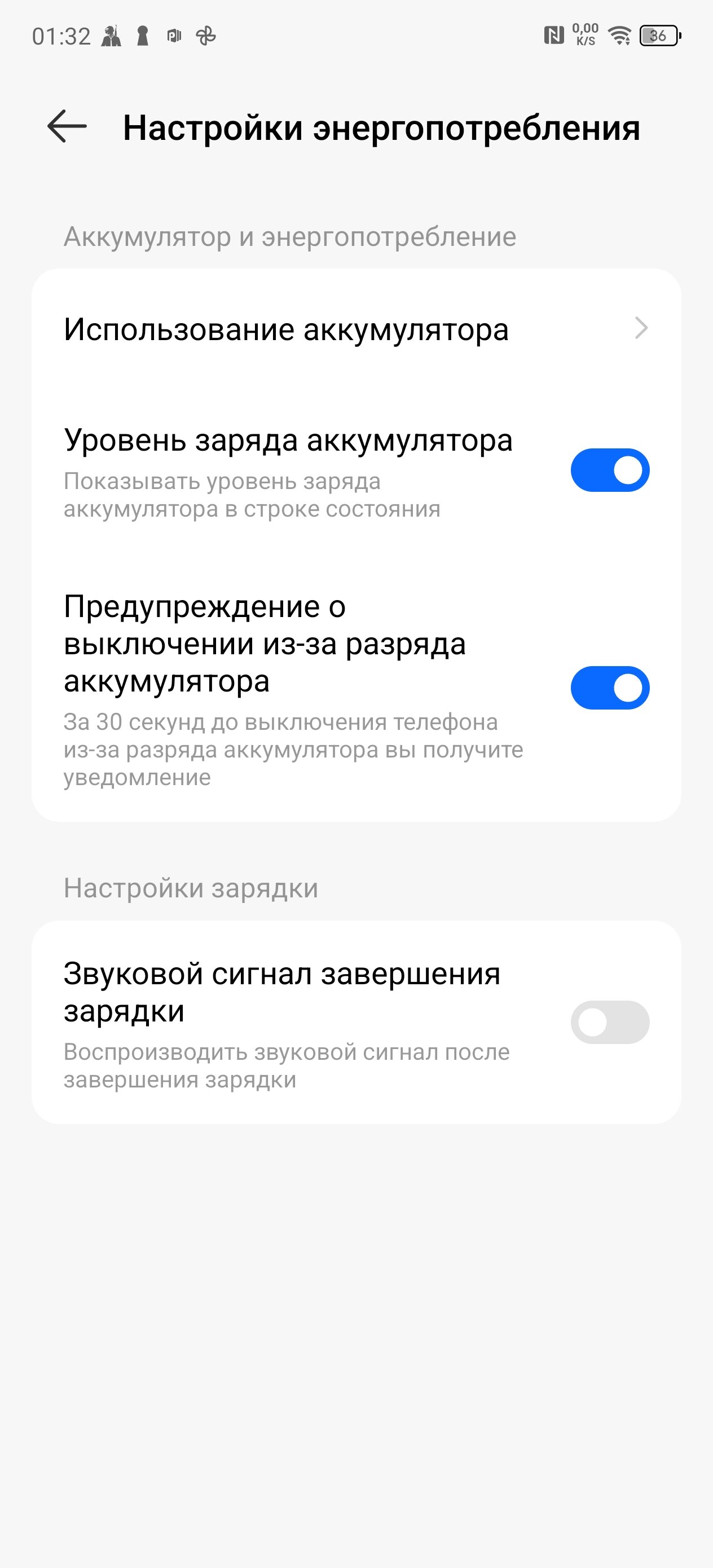Go back using the arrow icon
This screenshot has height=1568, width=713.
[67, 126]
